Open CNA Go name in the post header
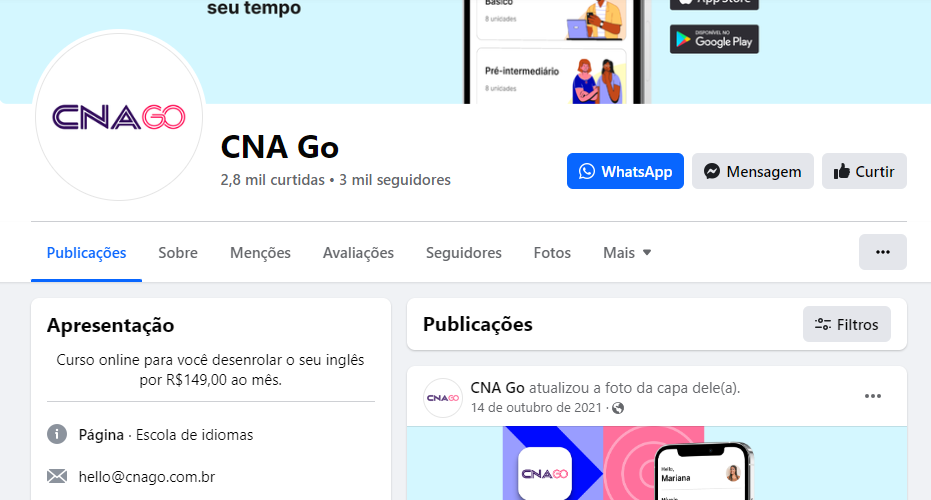The height and width of the screenshot is (500, 931). point(497,388)
